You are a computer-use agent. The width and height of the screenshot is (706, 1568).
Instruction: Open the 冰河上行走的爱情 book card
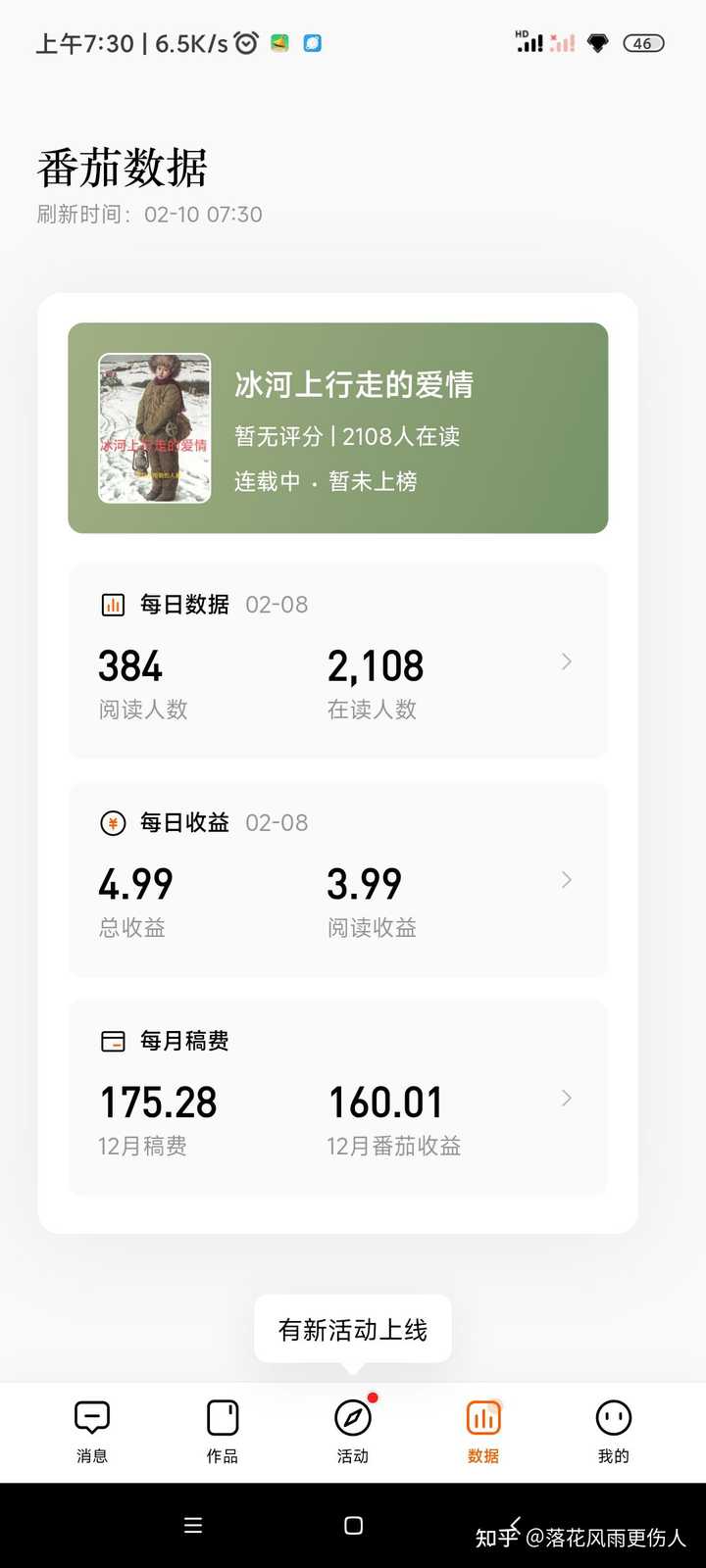337,428
